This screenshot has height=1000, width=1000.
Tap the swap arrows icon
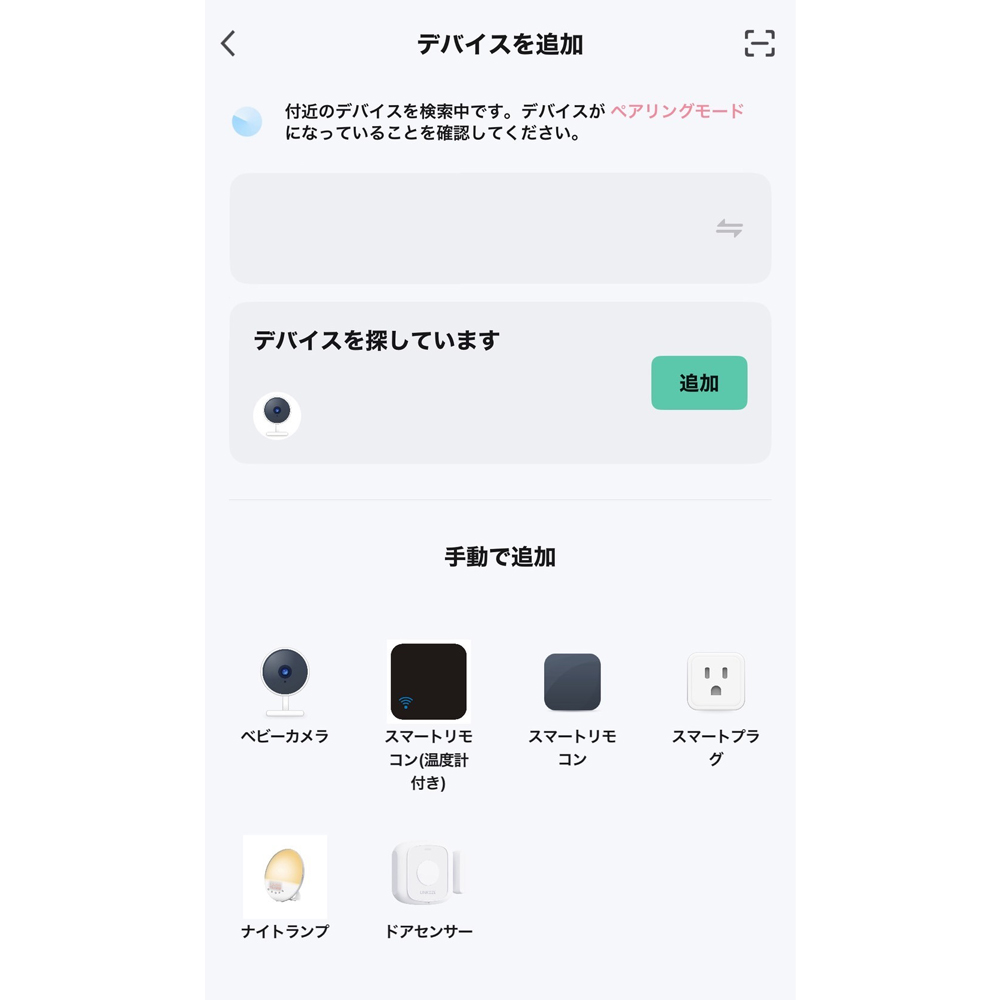point(729,228)
